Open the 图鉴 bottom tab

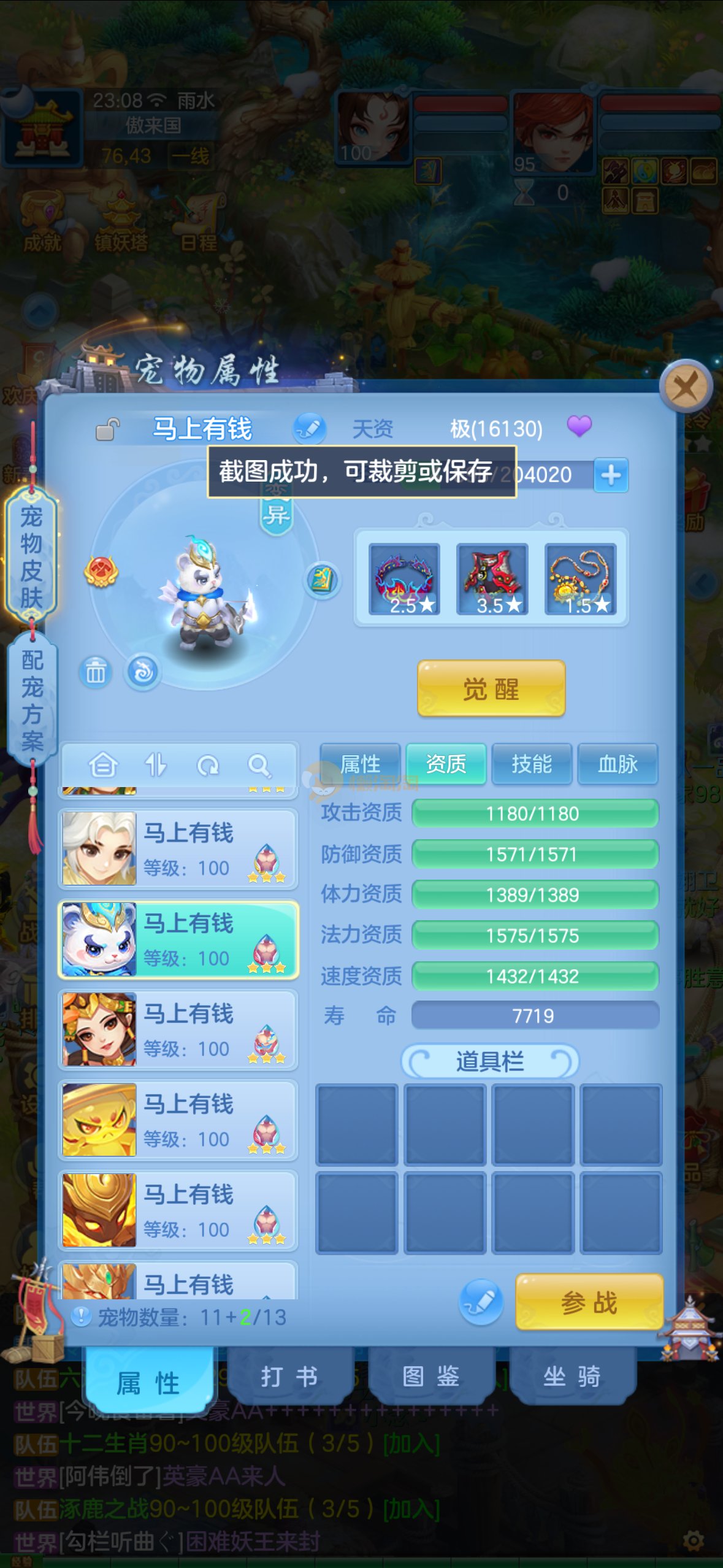(431, 1377)
